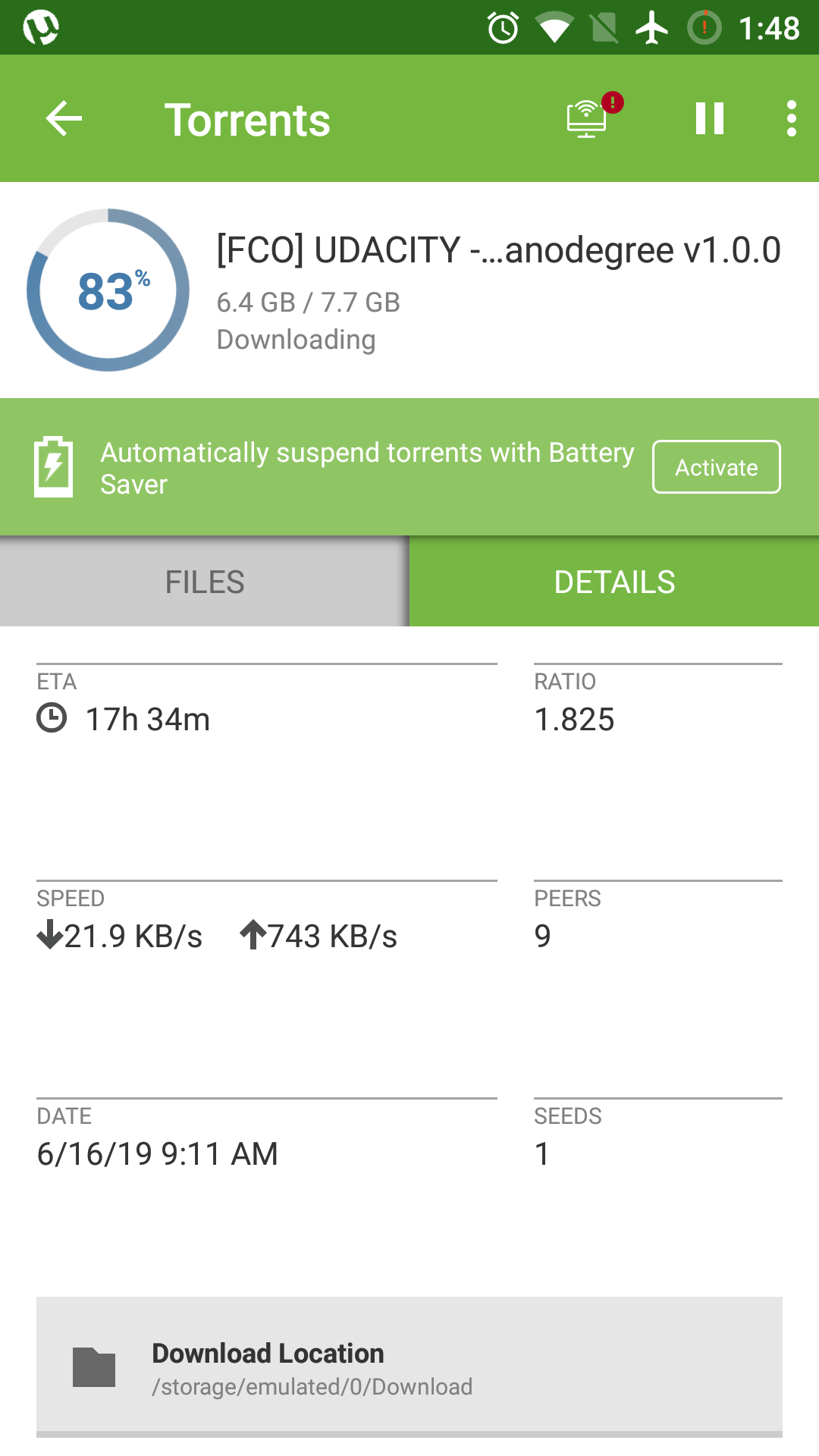Activate Battery Saver auto-suspend
819x1456 pixels.
click(x=716, y=467)
